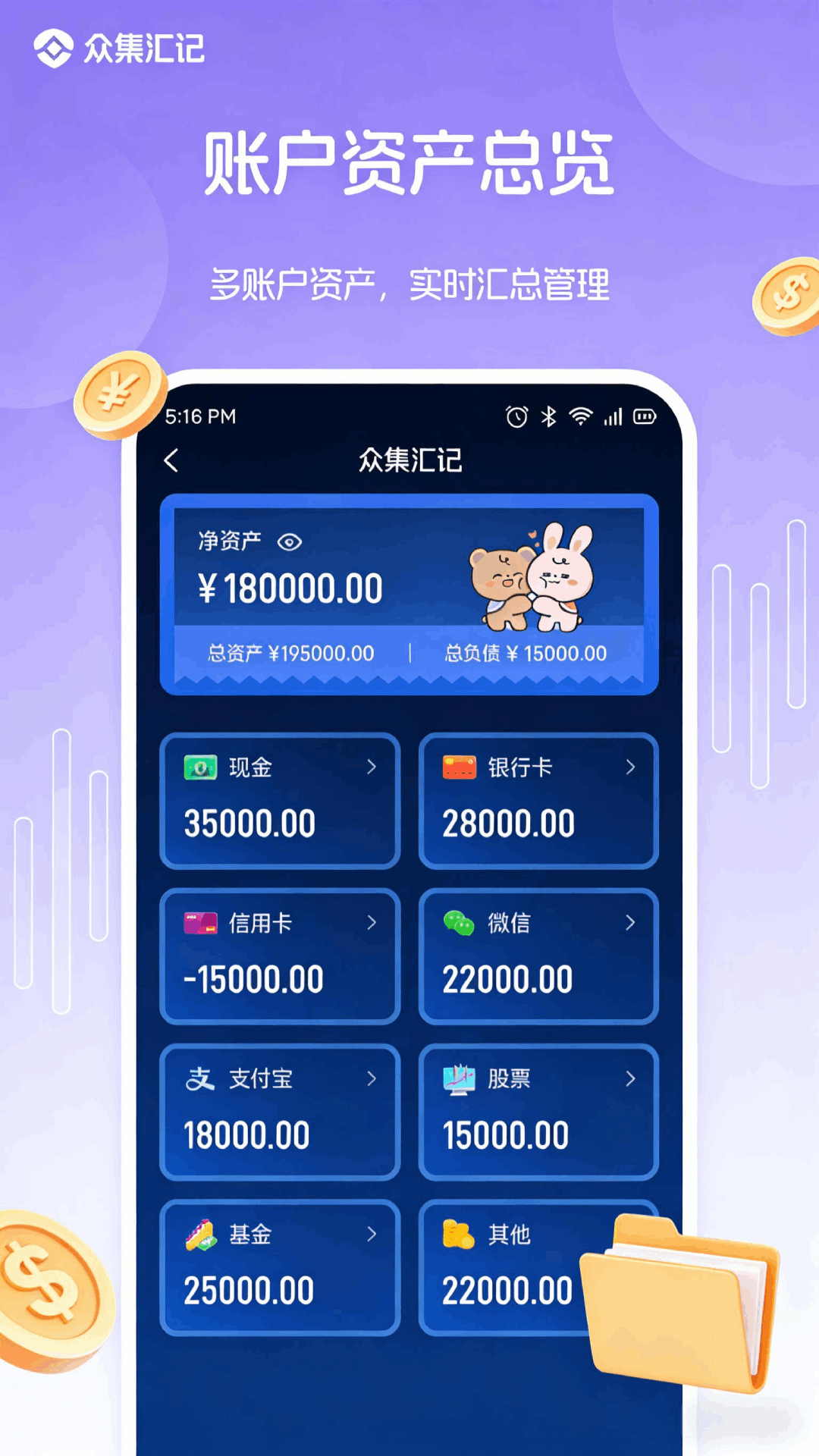Click the back arrow button
Viewport: 819px width, 1456px height.
(x=171, y=461)
